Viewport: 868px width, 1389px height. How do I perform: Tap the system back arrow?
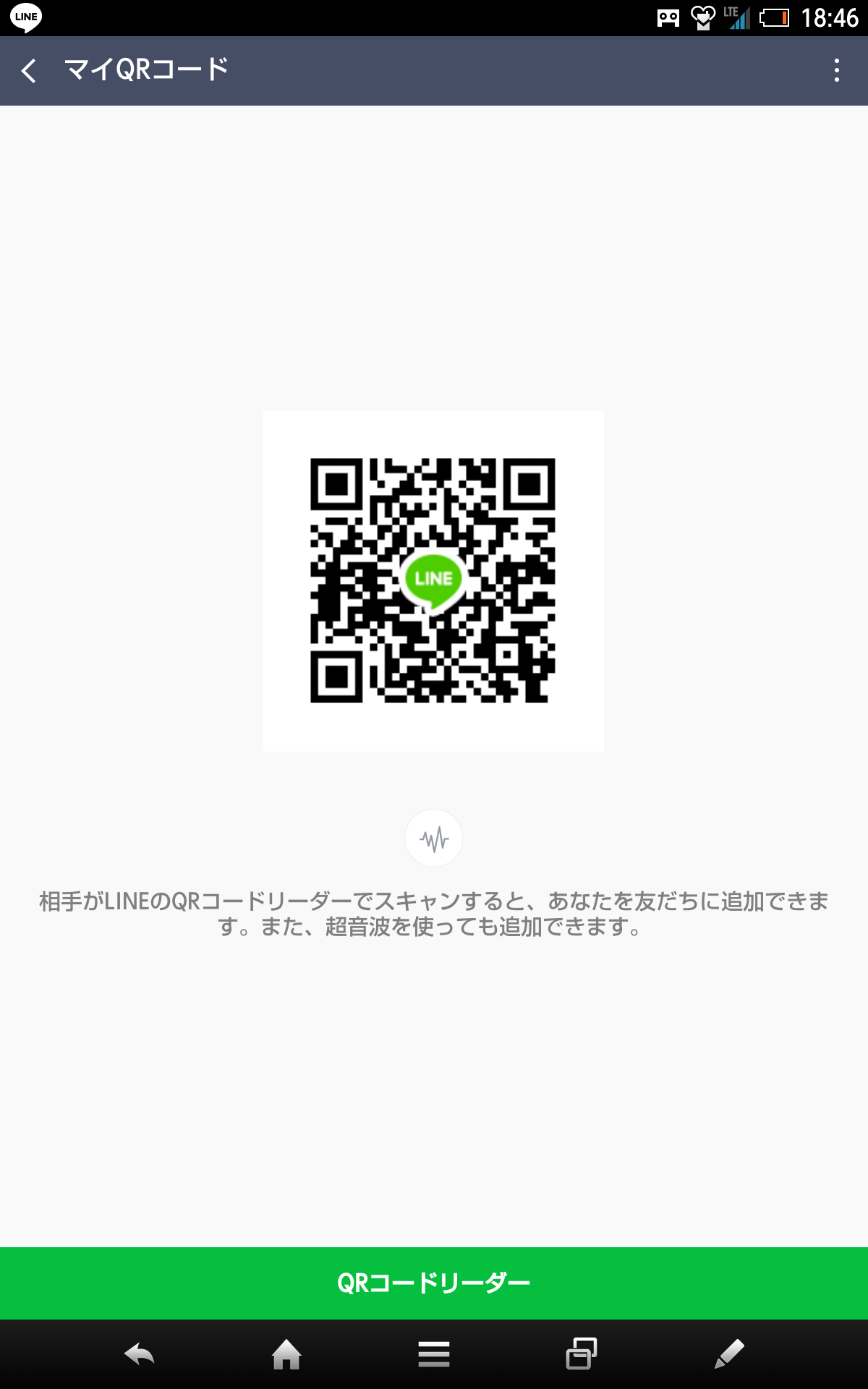pos(140,1354)
